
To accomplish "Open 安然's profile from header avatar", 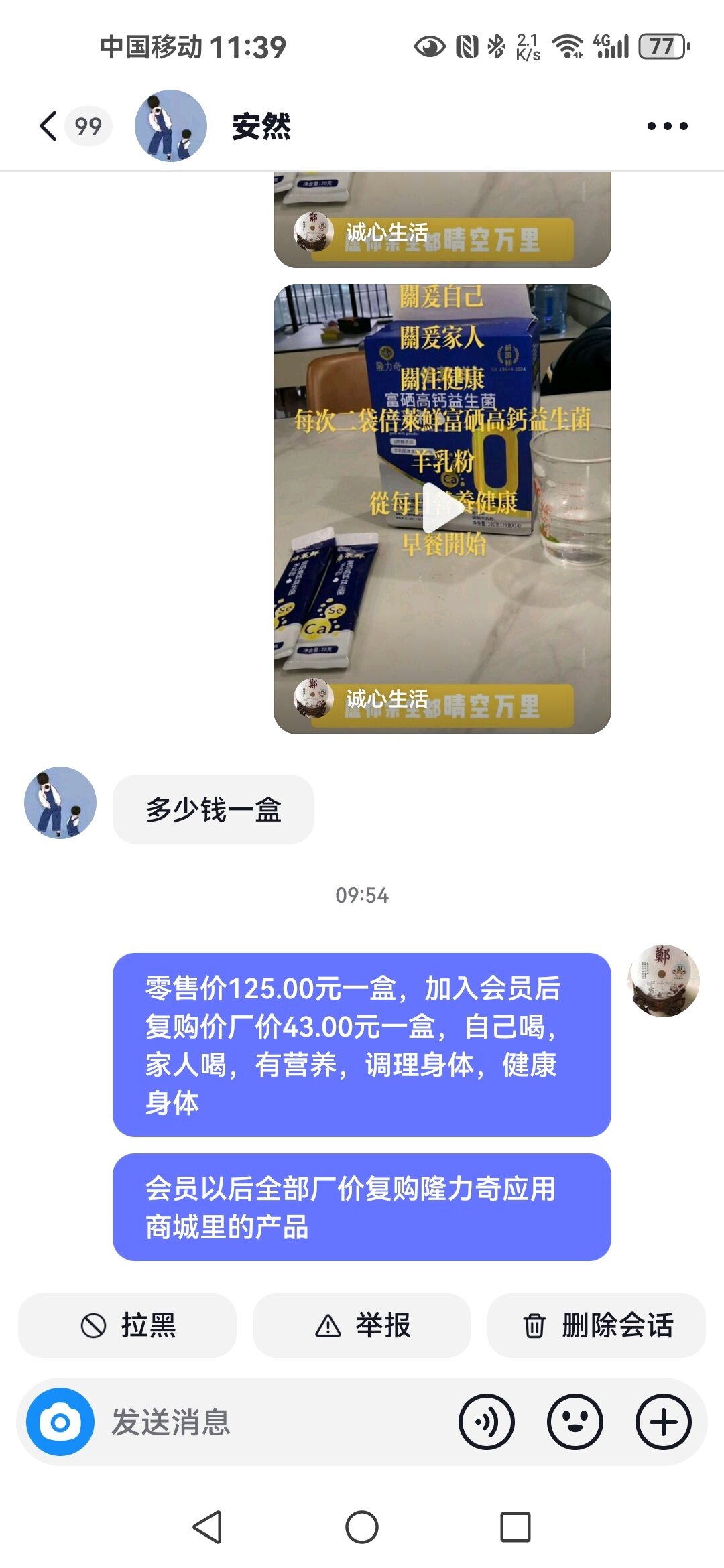I will tap(171, 126).
